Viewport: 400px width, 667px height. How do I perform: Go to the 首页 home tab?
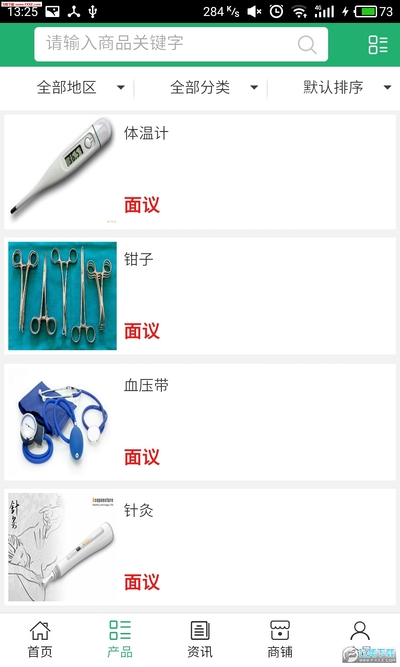(x=40, y=639)
